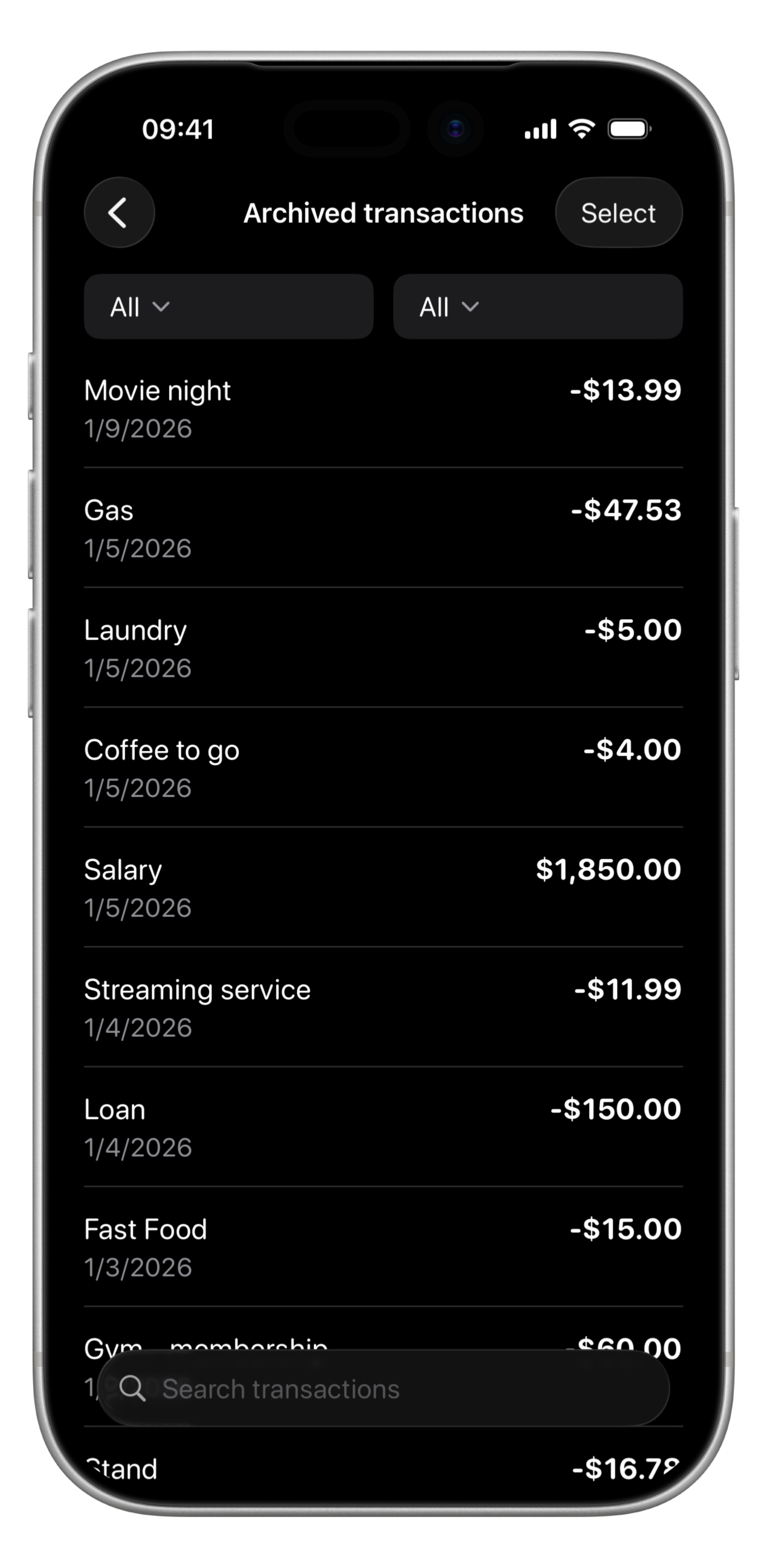Viewport: 767px width, 1568px height.
Task: Expand the left All filter dropdown
Action: coord(228,306)
